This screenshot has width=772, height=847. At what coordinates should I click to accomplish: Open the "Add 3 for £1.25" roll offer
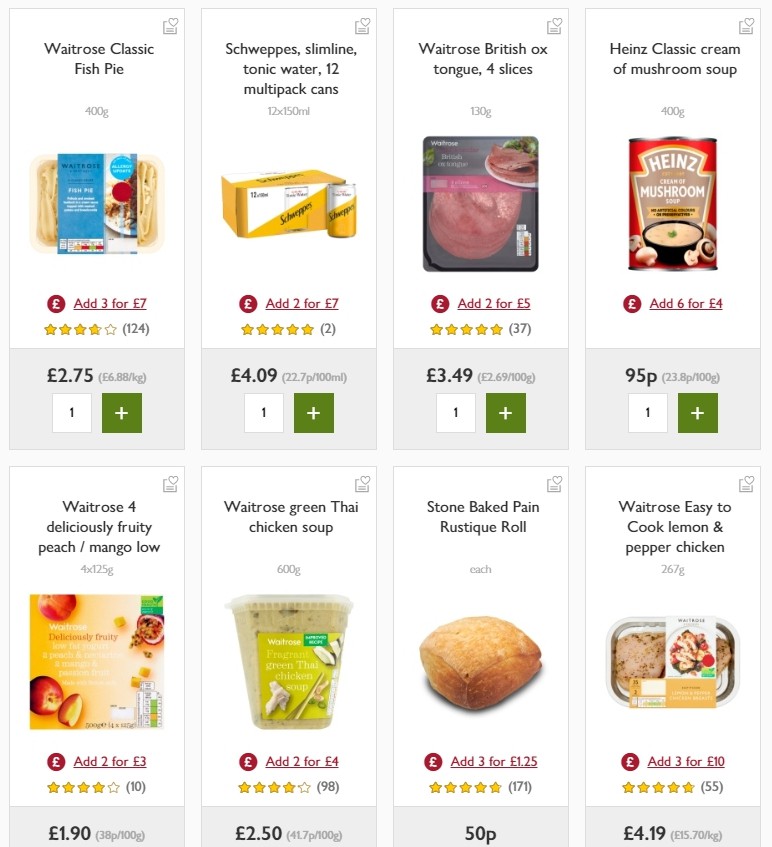point(494,761)
